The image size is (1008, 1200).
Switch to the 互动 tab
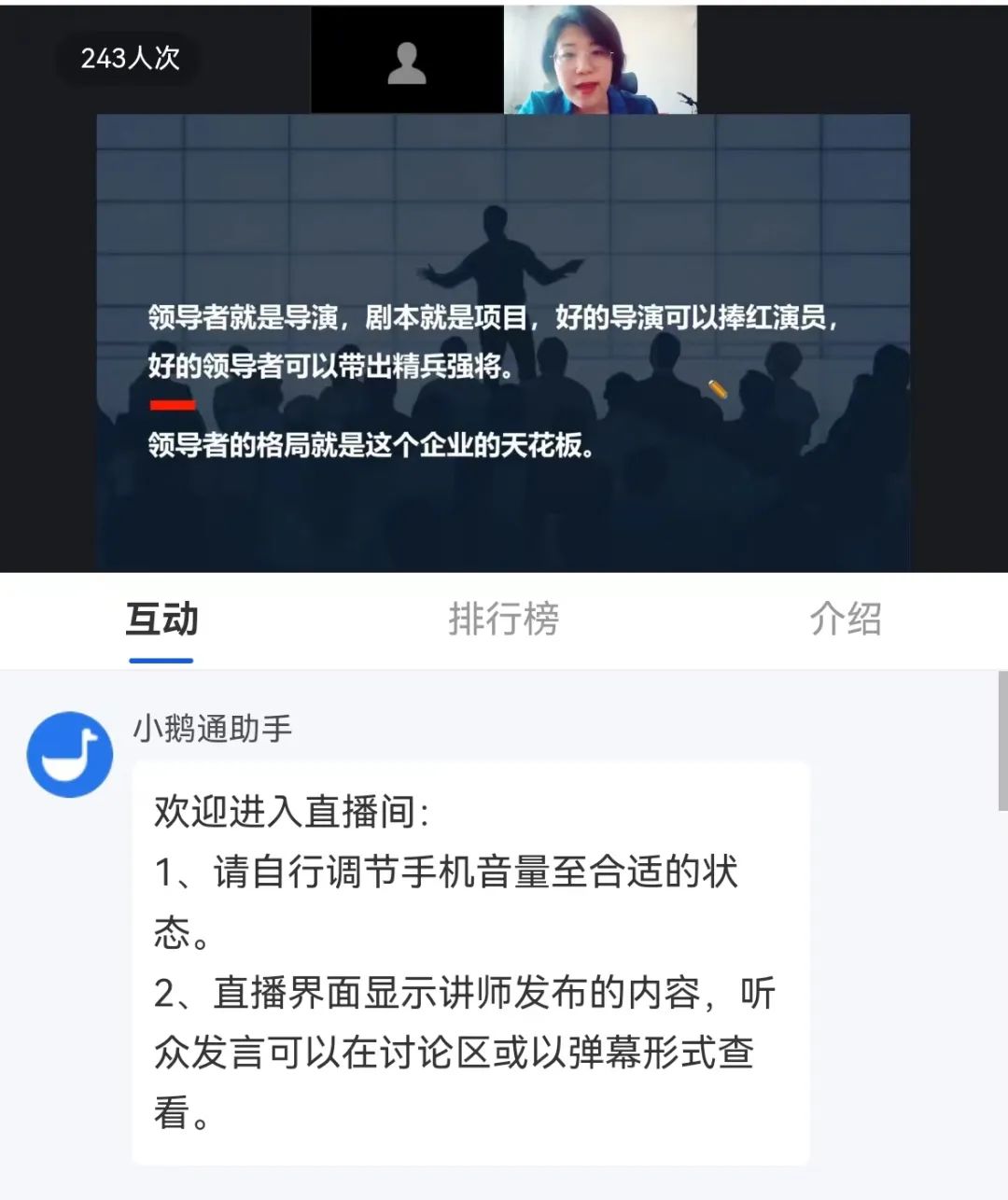pos(161,620)
